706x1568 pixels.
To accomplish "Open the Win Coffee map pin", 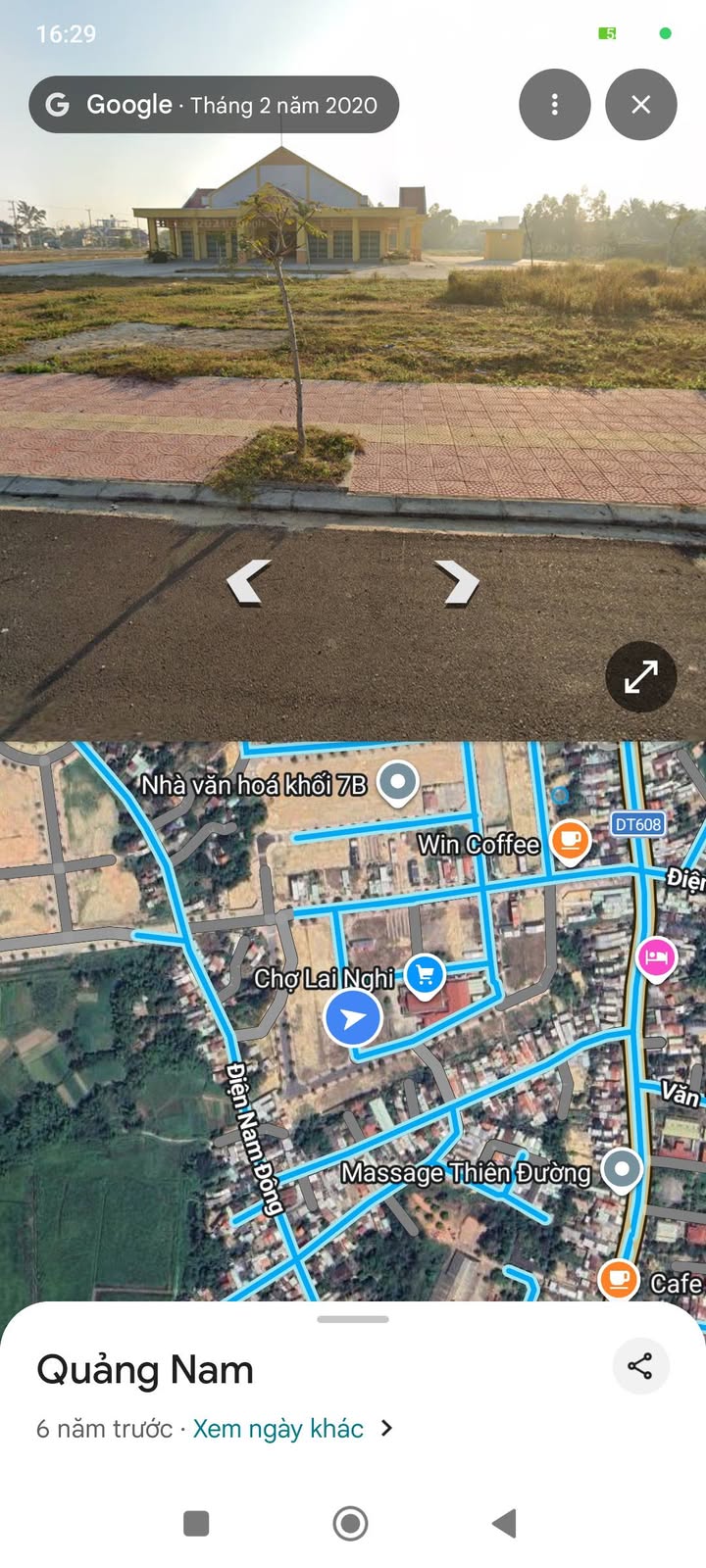I will [x=569, y=841].
